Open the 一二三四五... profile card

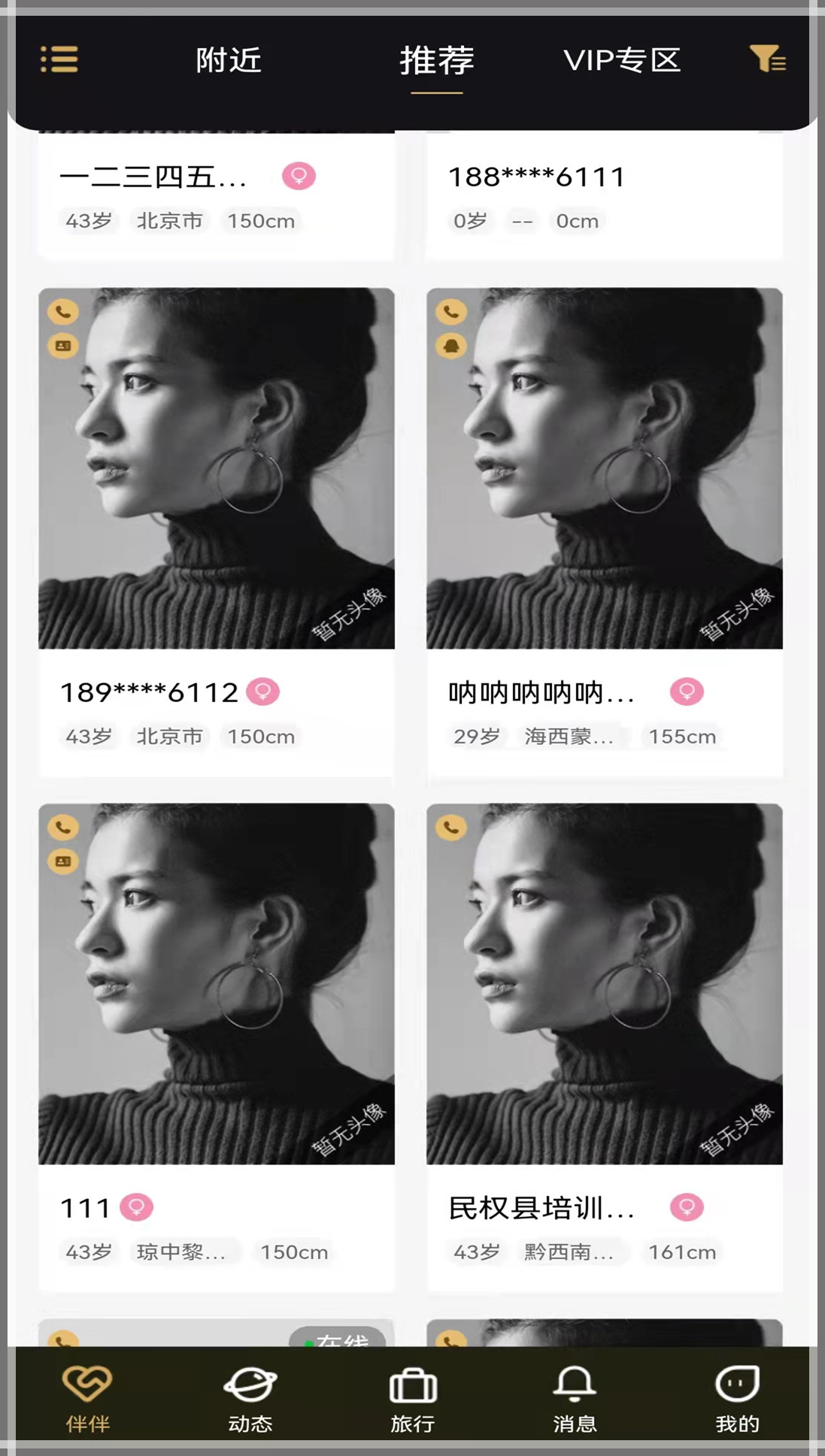217,195
